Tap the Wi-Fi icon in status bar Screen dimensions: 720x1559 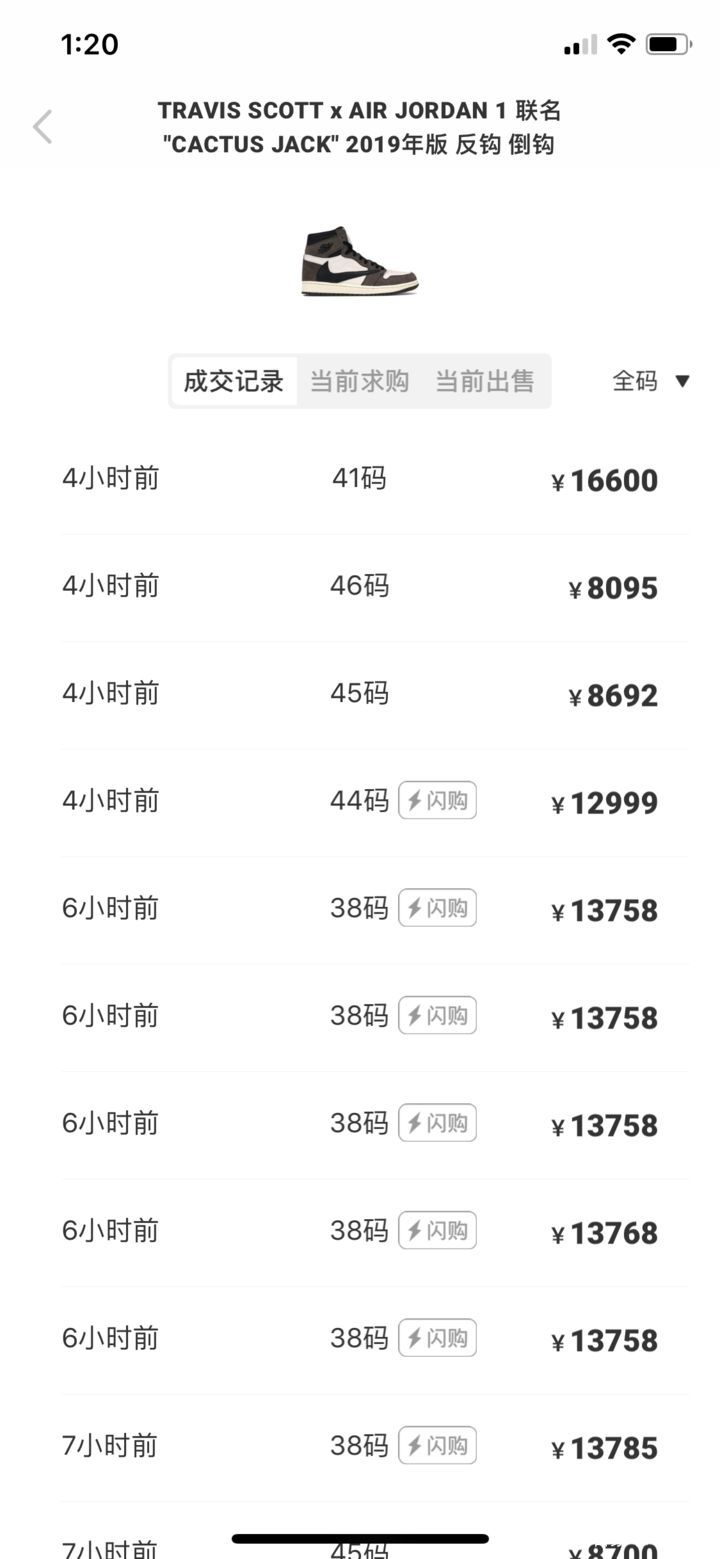tap(619, 43)
